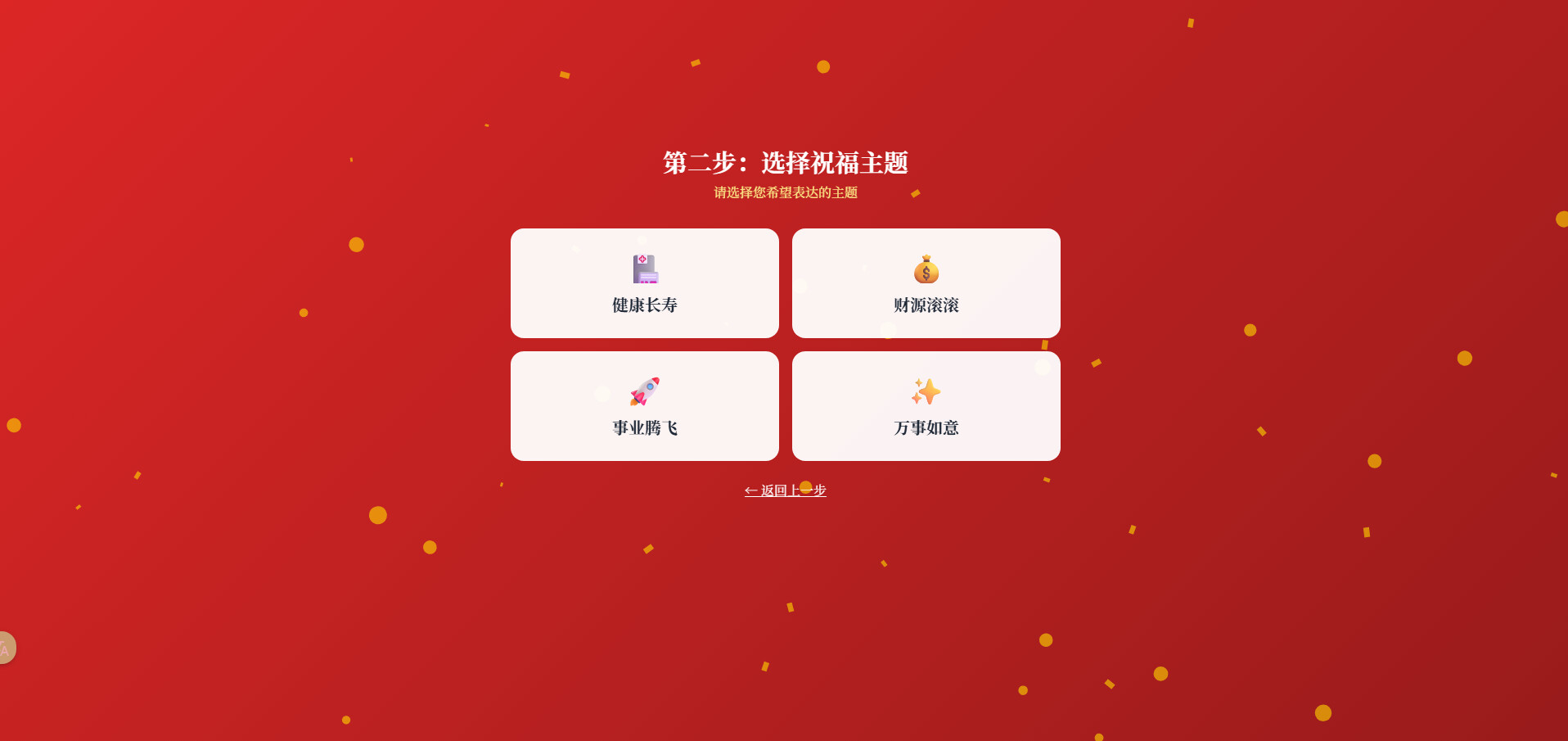Go back via 返回上一步 link
The width and height of the screenshot is (1568, 741).
(x=785, y=490)
